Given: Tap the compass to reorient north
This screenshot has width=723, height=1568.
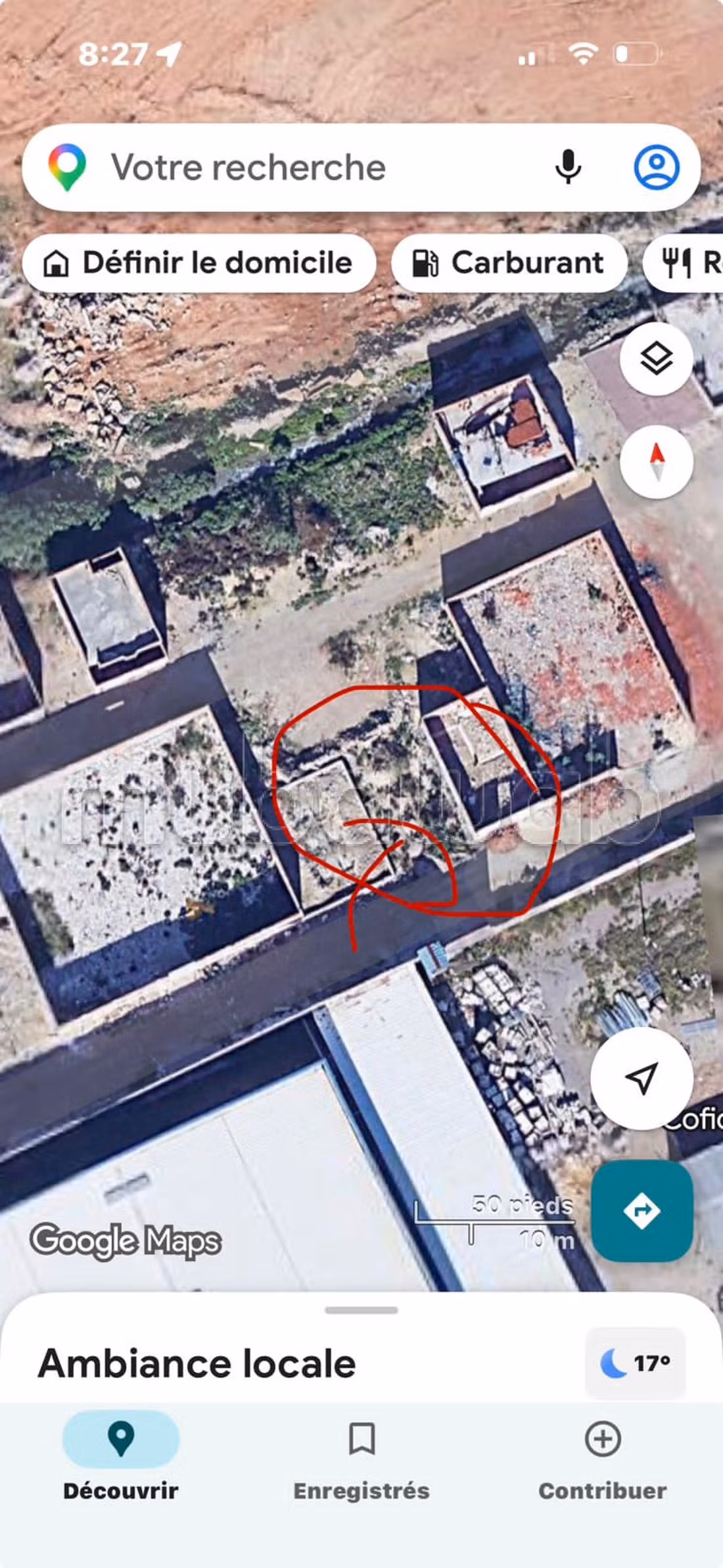Looking at the screenshot, I should pos(656,462).
